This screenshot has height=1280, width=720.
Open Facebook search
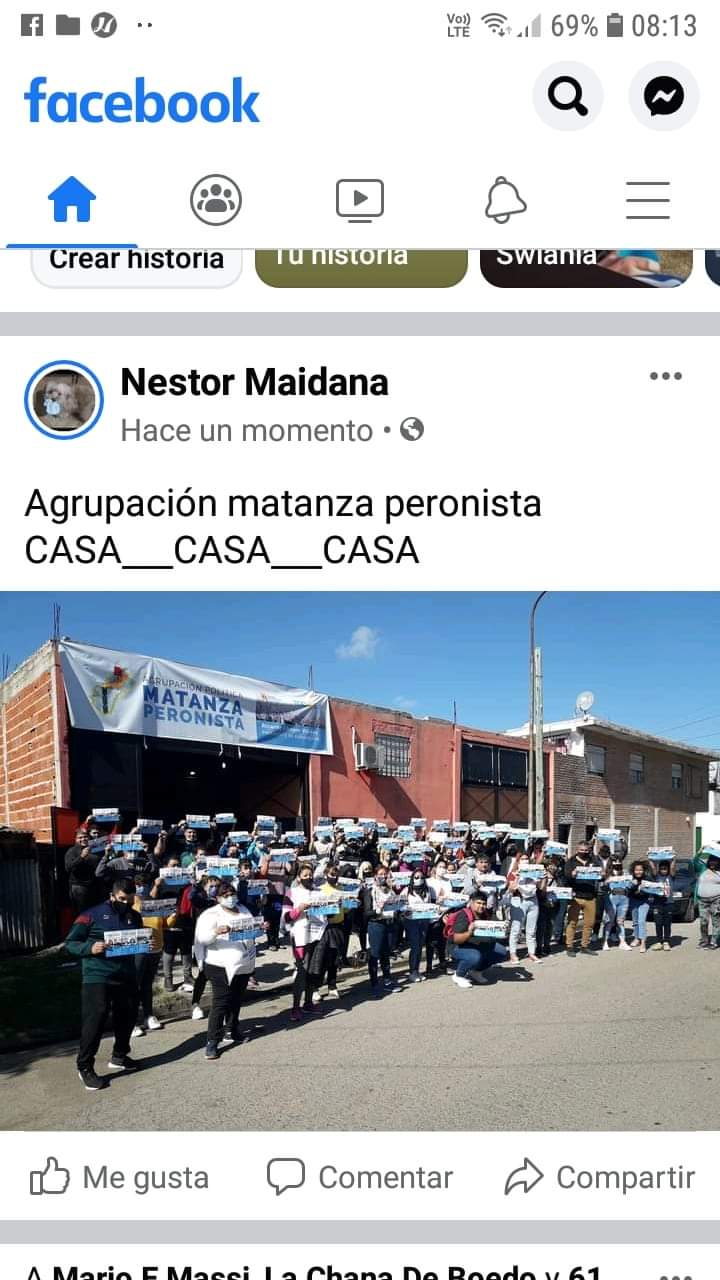567,97
